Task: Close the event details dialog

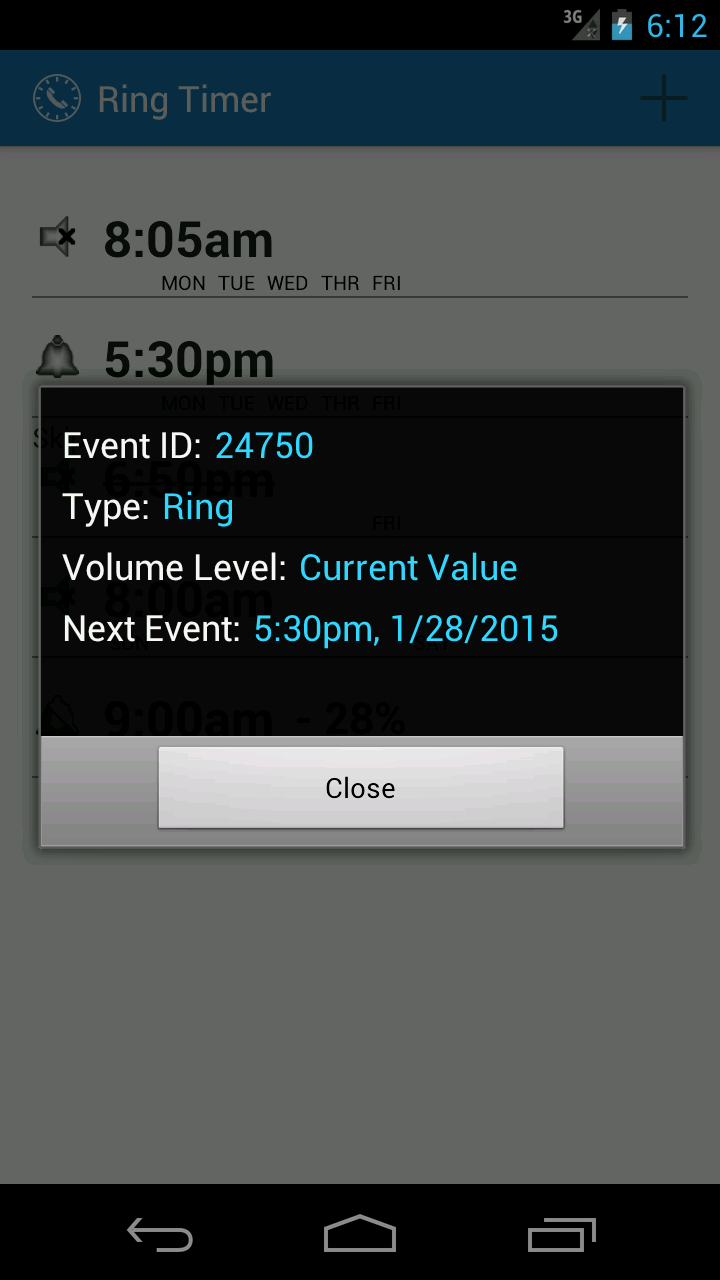Action: coord(360,788)
